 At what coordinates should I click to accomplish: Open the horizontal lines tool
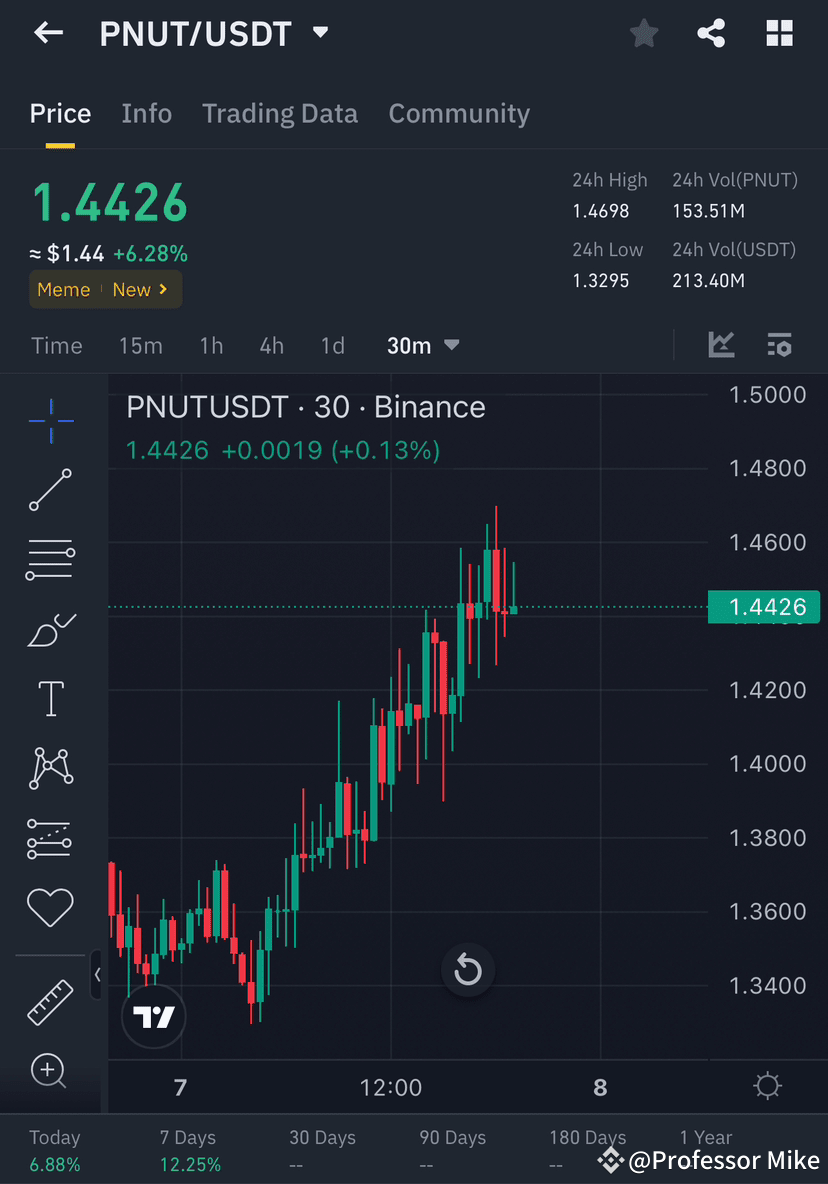pos(50,559)
